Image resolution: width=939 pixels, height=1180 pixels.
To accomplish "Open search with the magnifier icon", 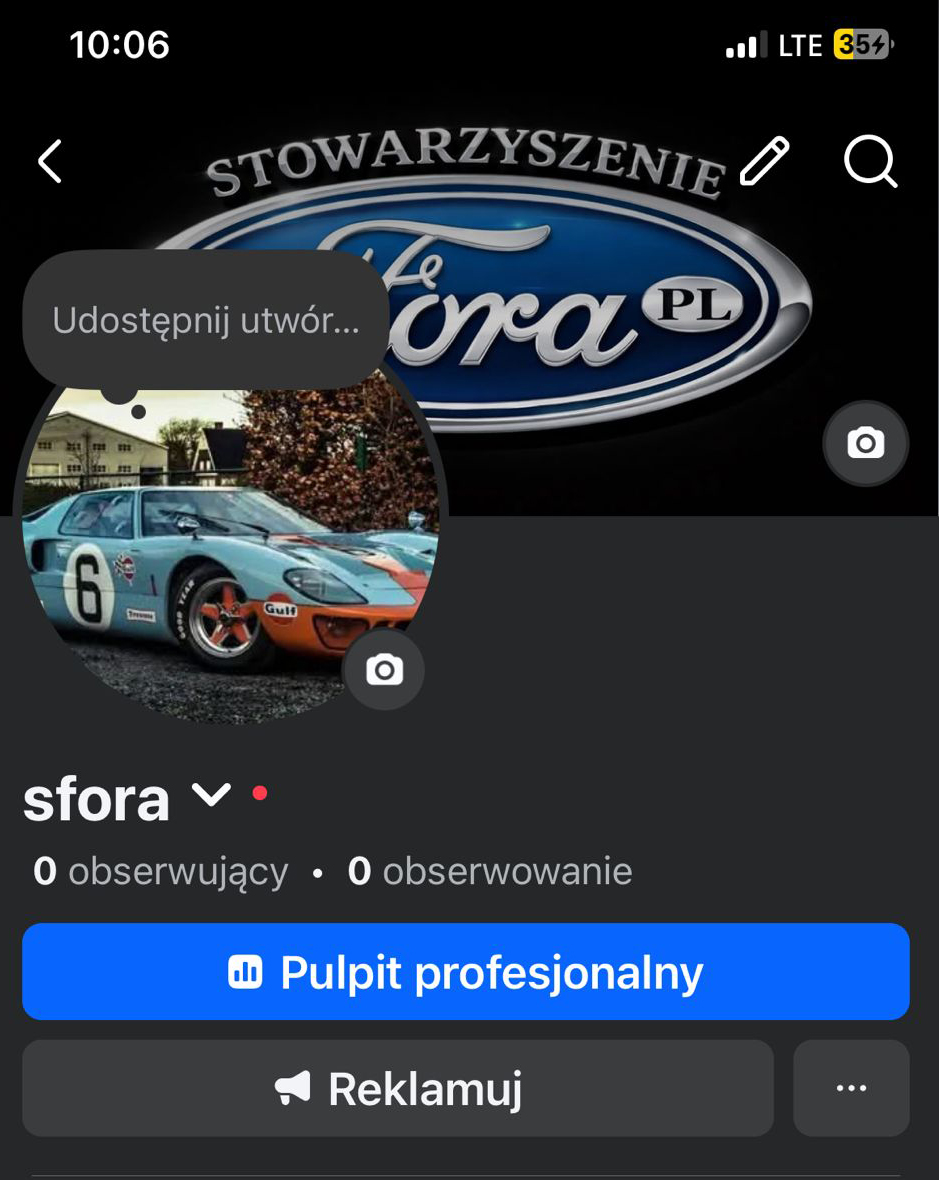I will (870, 162).
